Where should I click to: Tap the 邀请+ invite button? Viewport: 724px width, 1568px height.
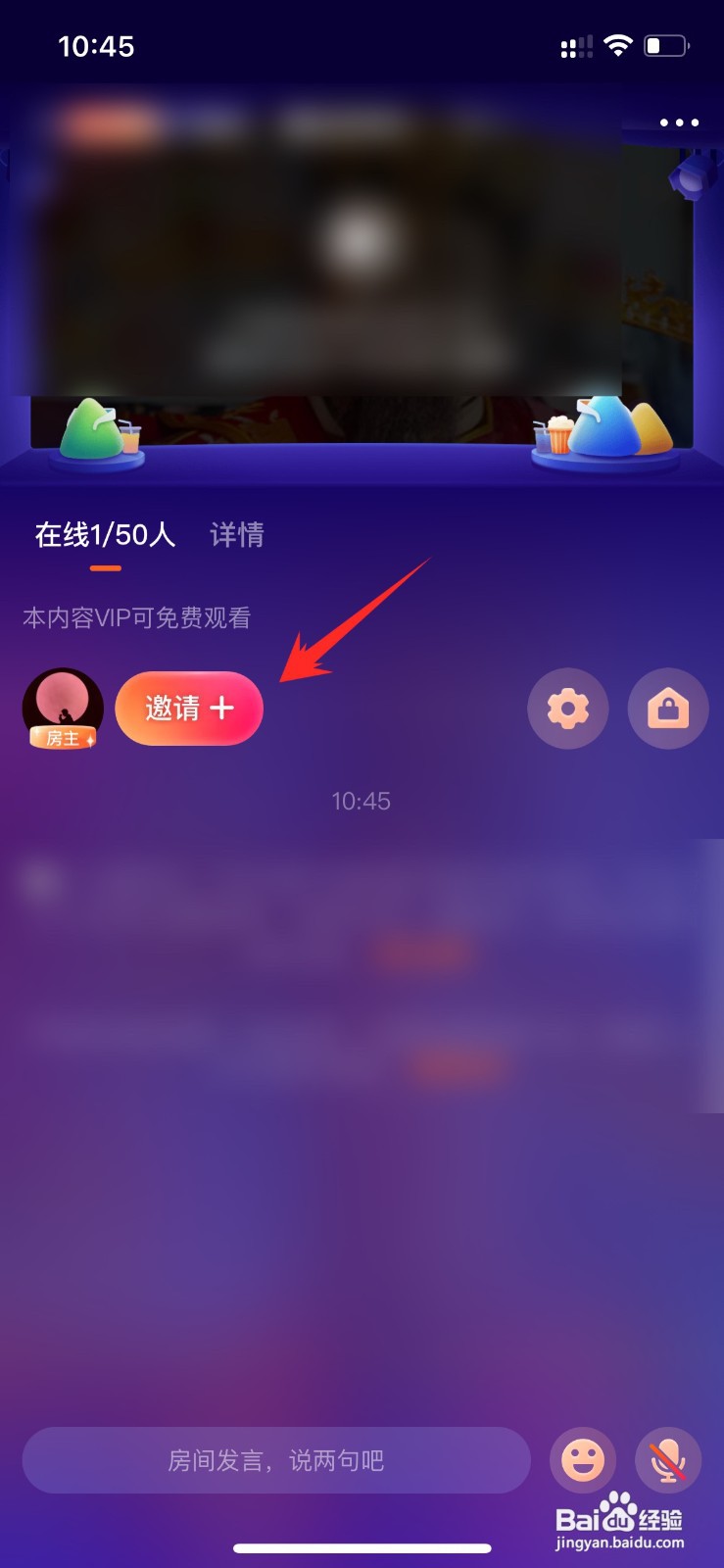click(188, 709)
